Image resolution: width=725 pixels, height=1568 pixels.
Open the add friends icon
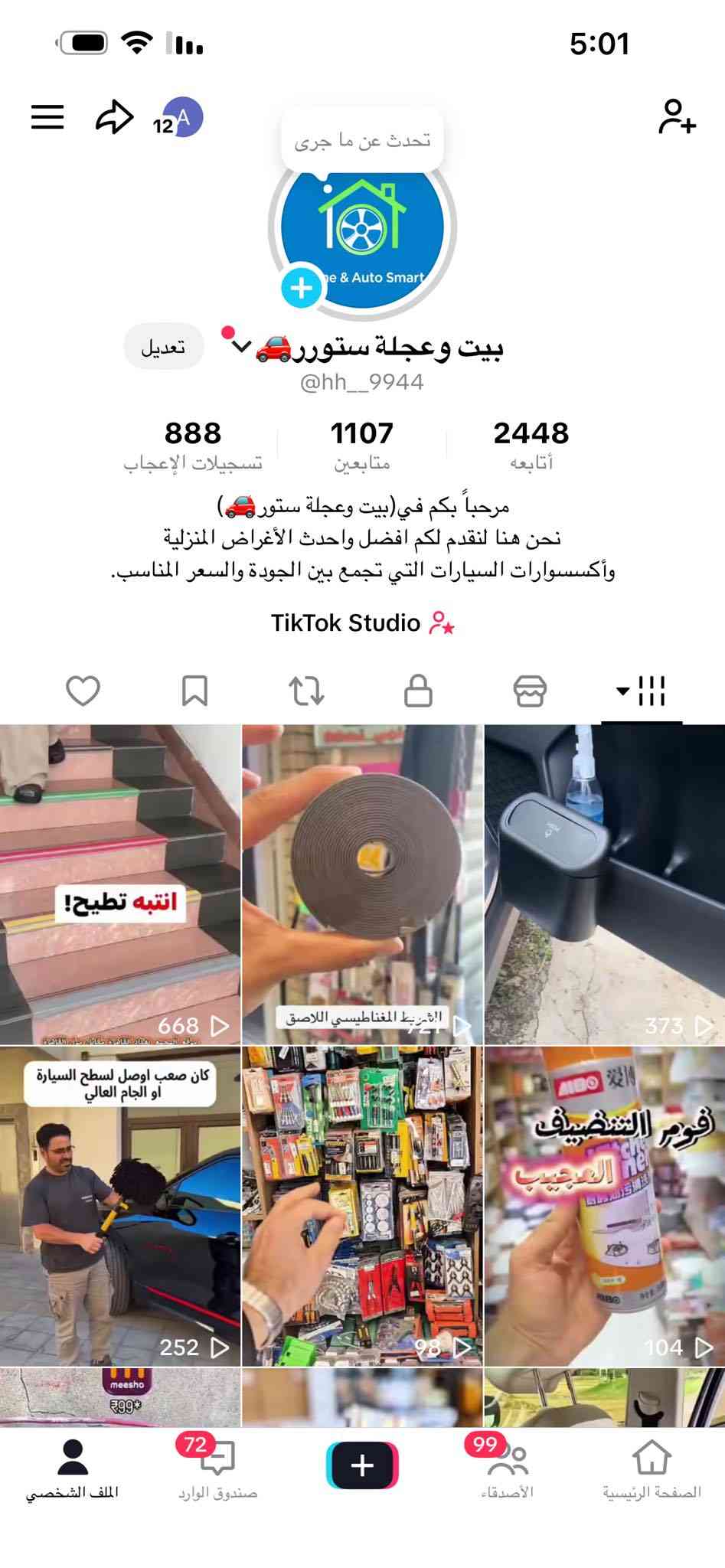(x=677, y=117)
